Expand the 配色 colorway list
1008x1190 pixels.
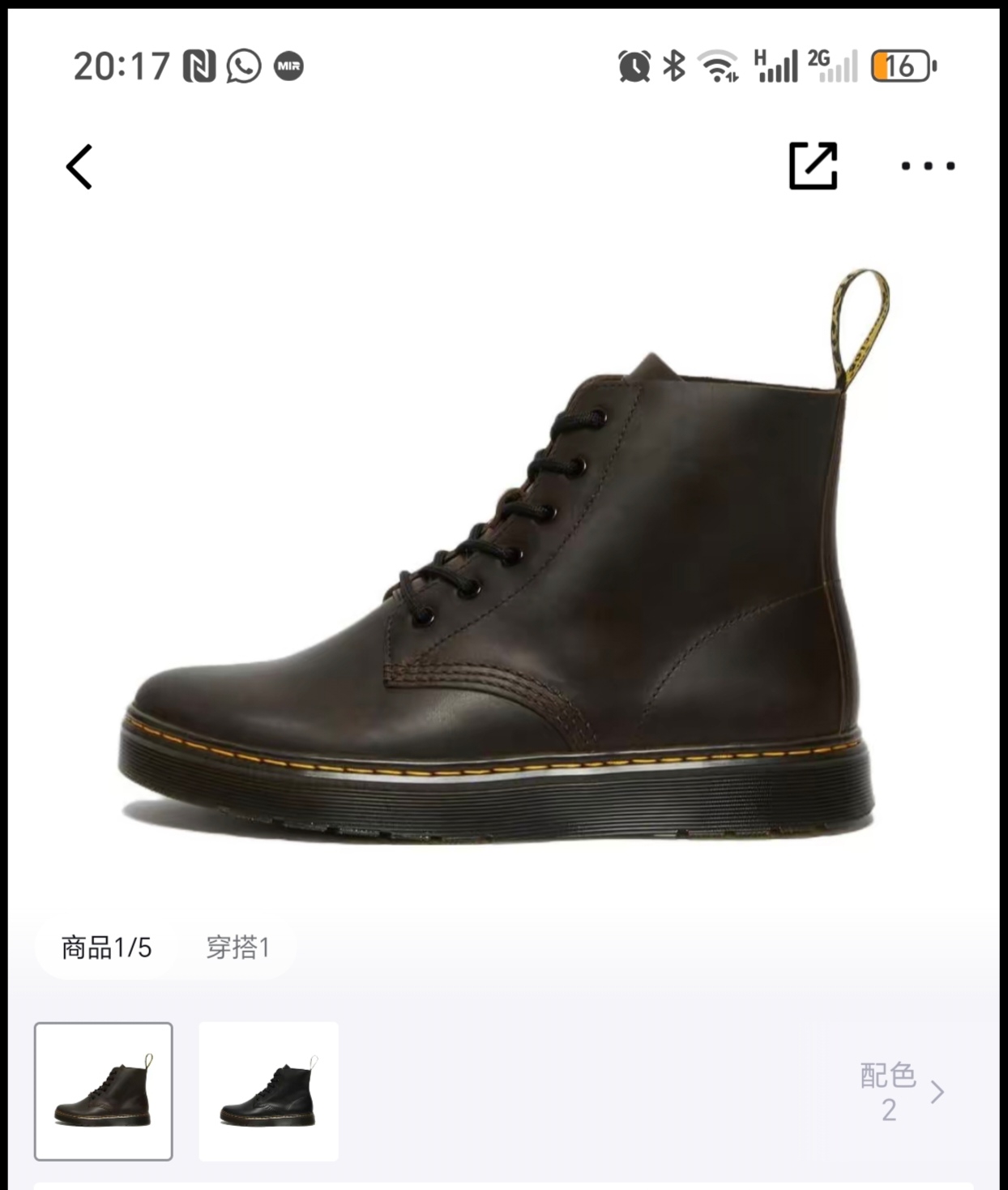coord(902,1091)
